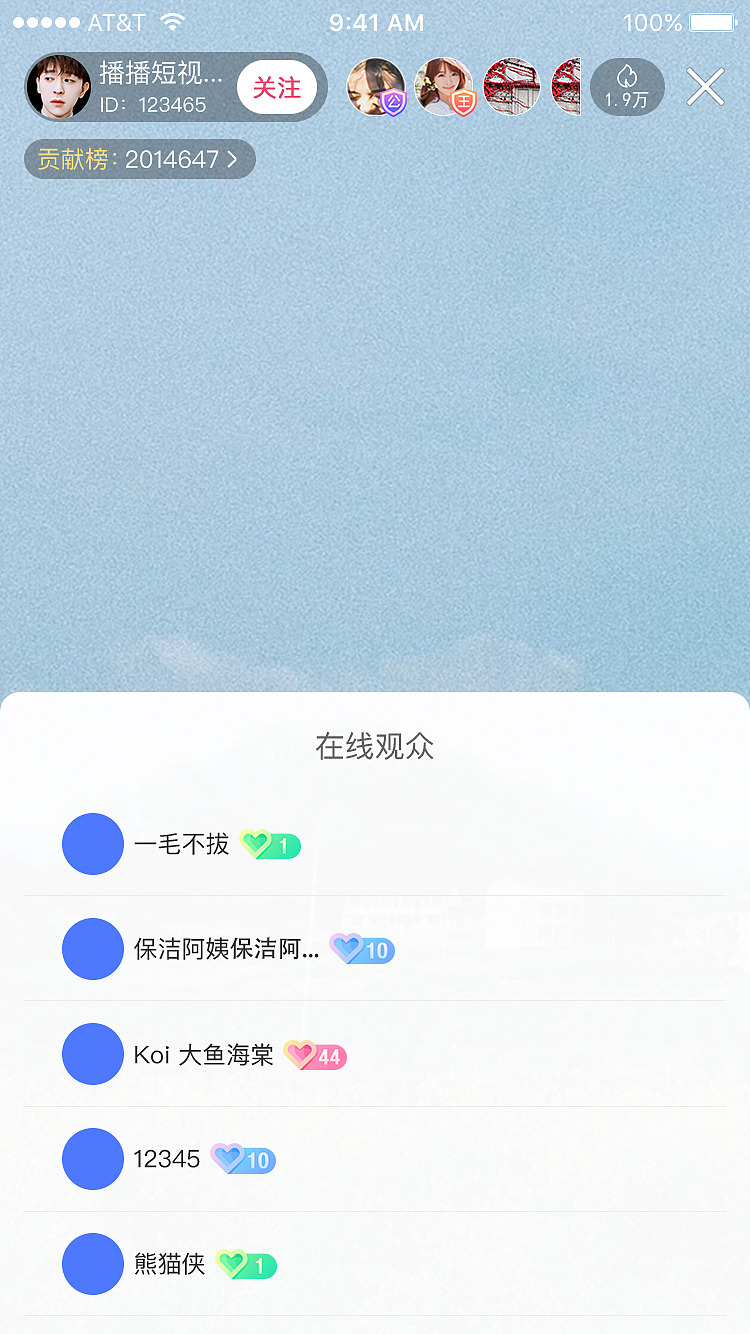This screenshot has width=750, height=1334.
Task: Tap the partially visible fourth viewer avatar
Action: click(x=570, y=87)
